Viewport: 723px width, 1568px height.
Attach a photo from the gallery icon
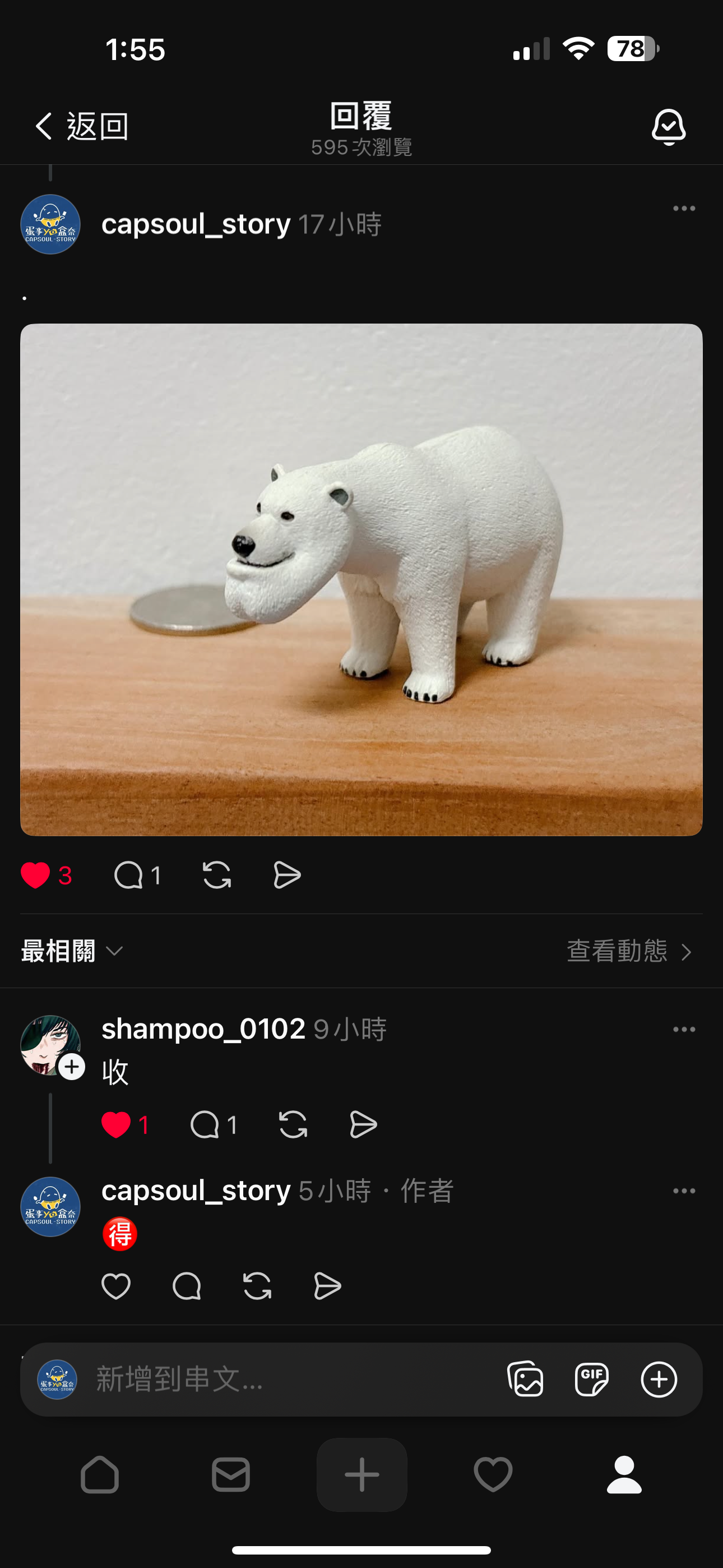[x=525, y=1378]
